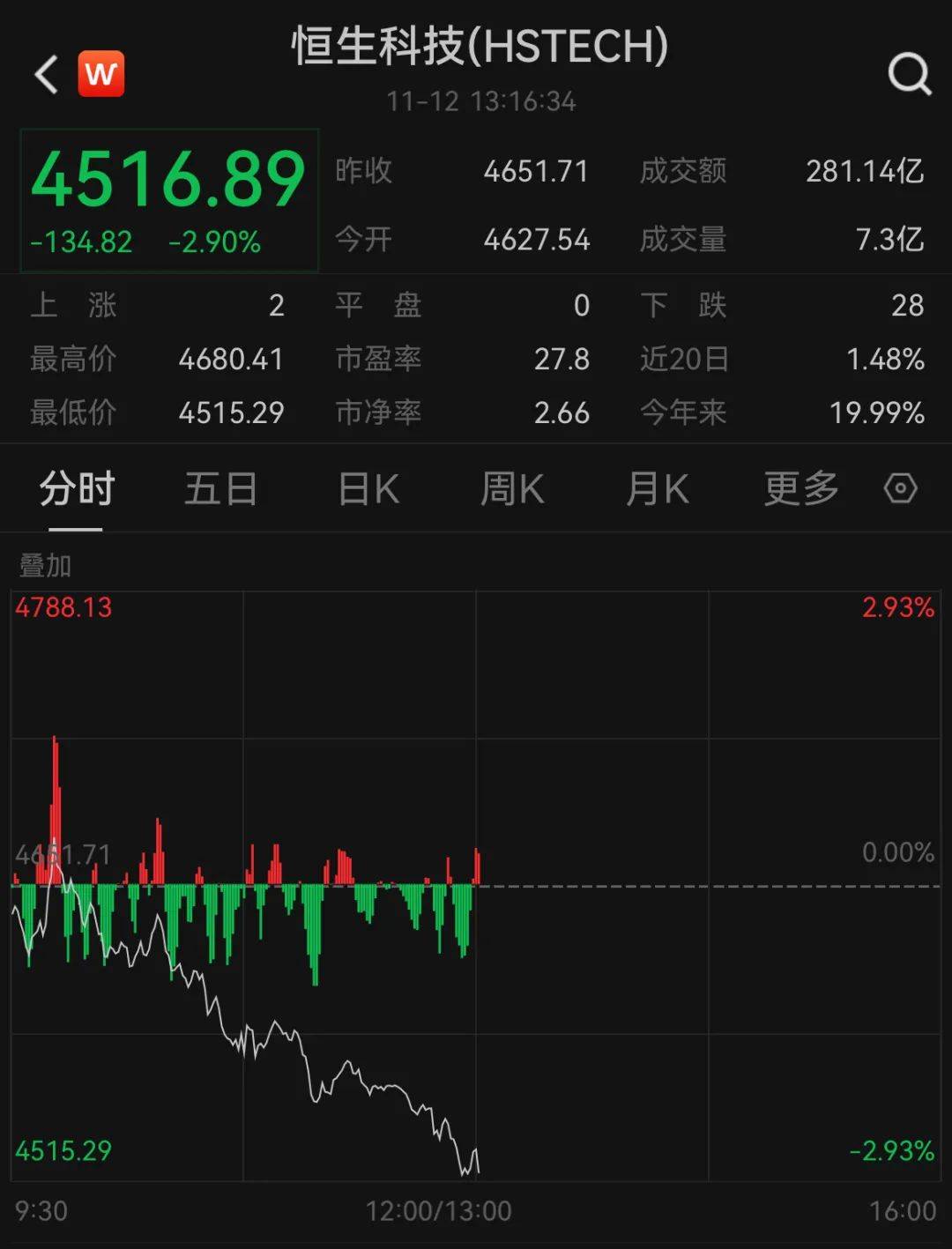Click the chart settings target icon
The image size is (952, 1249).
(901, 488)
